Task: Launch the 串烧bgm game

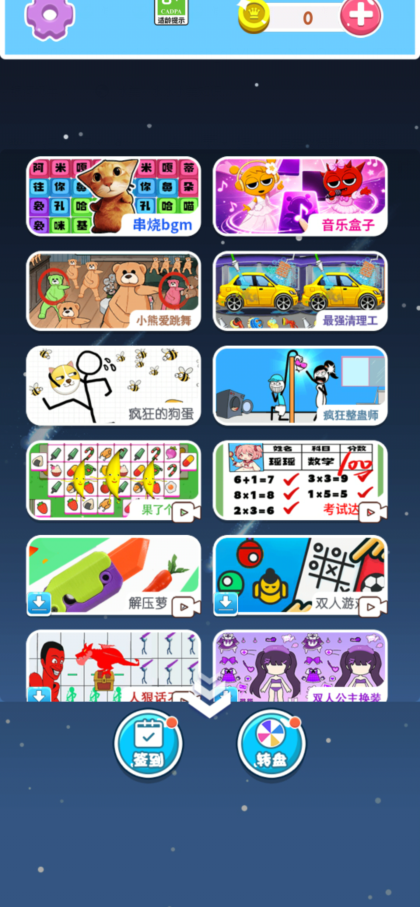Action: click(x=113, y=196)
